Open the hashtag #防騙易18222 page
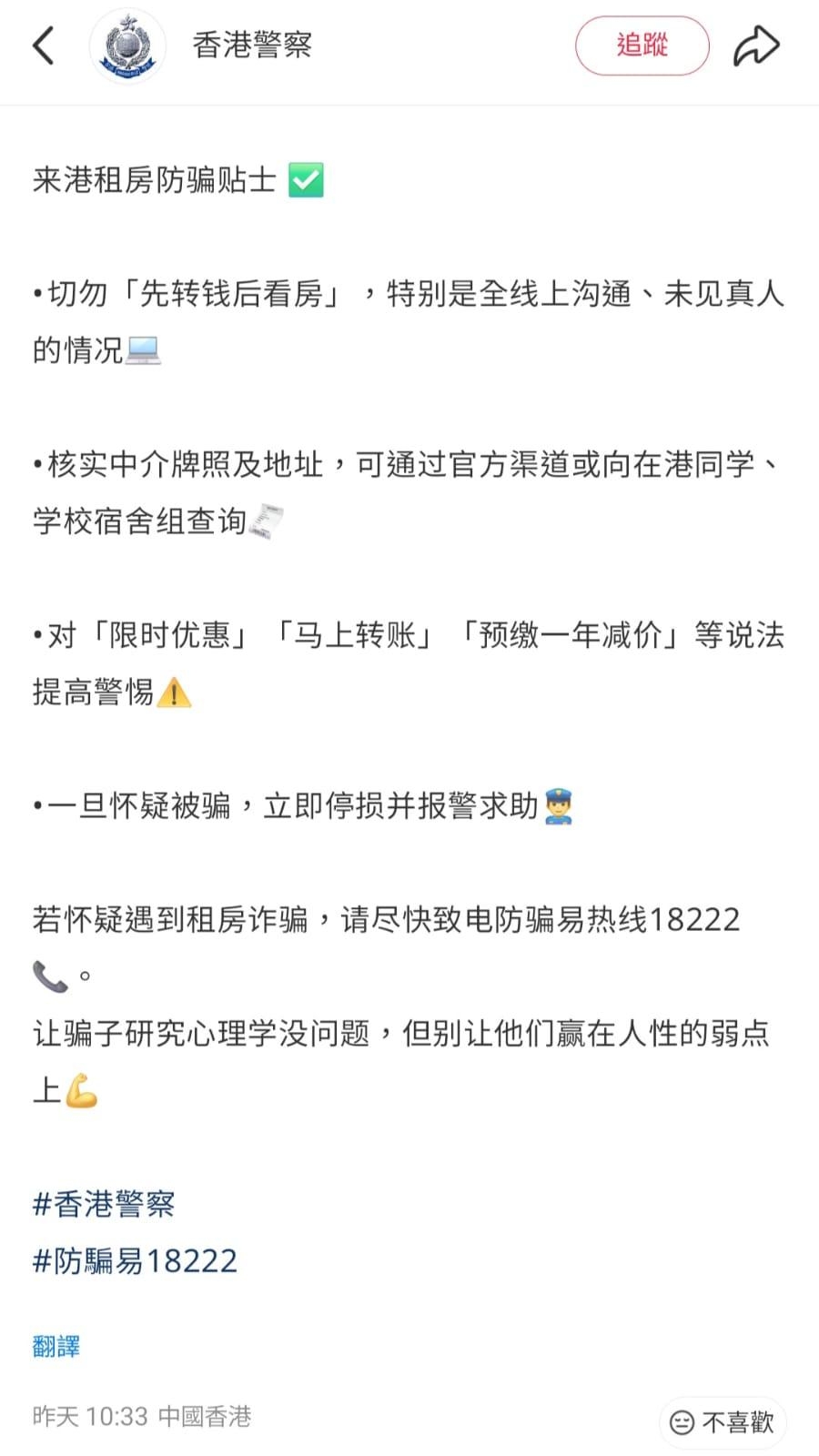 pos(134,1259)
